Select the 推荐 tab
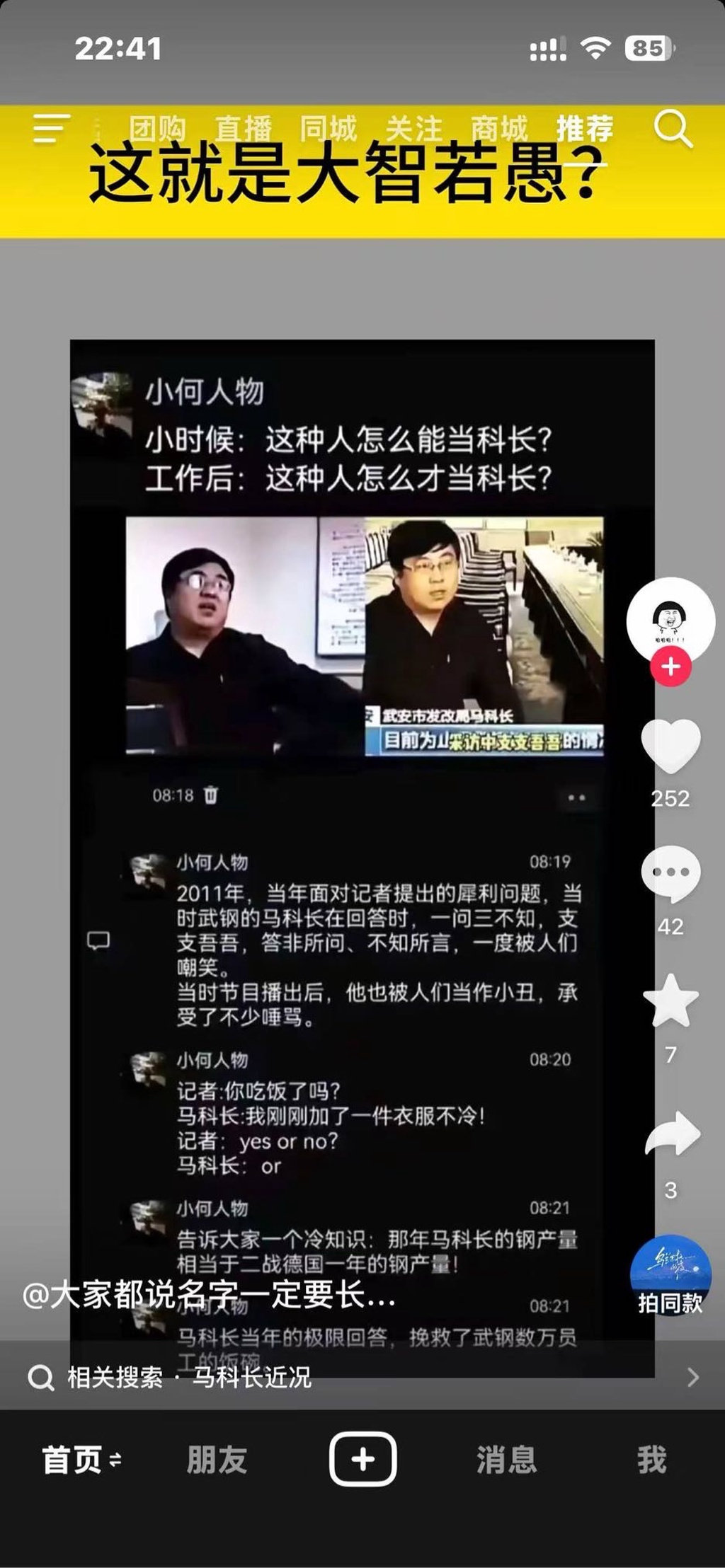The width and height of the screenshot is (725, 1568). click(584, 129)
